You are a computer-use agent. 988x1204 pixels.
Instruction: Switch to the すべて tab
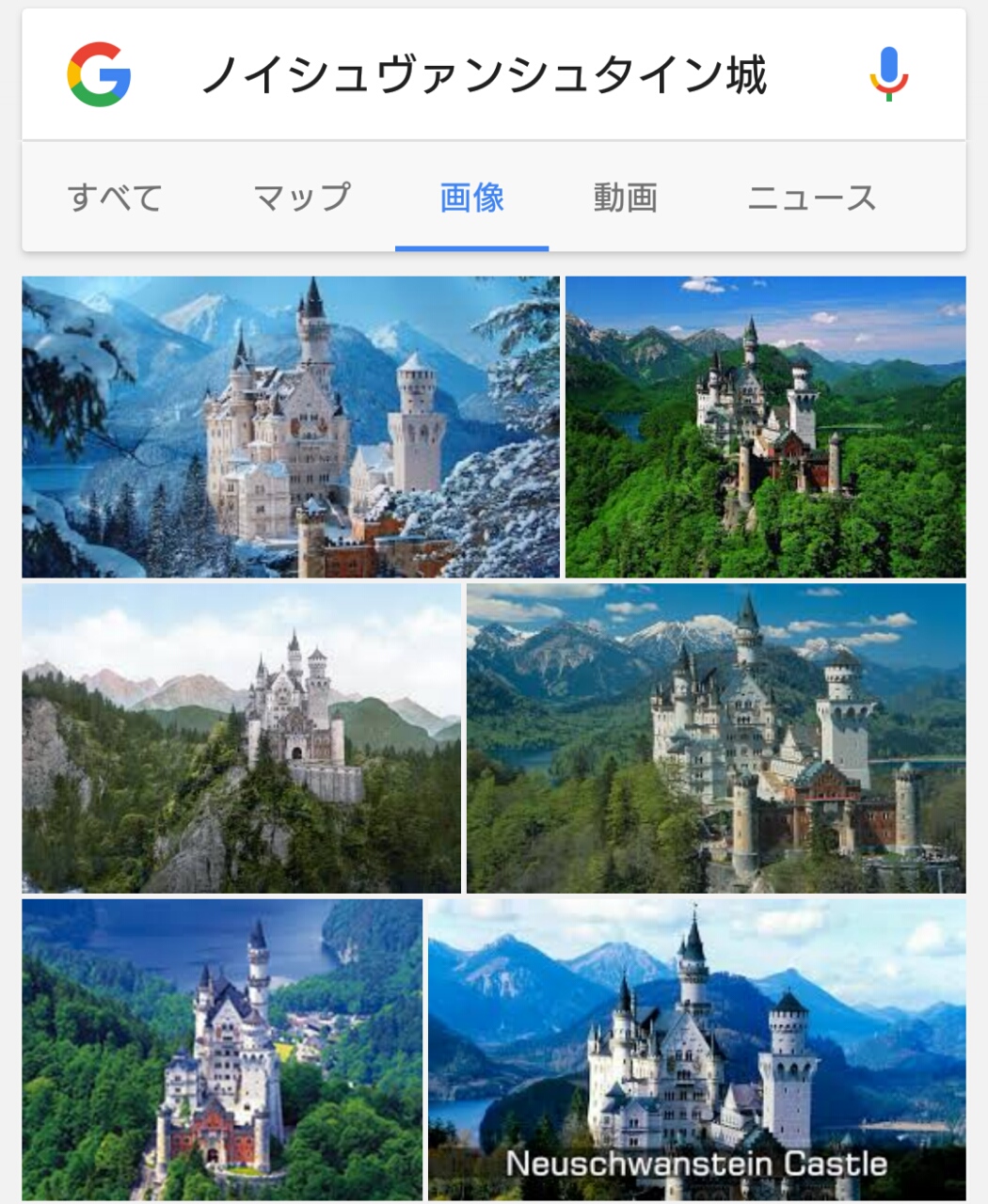(x=115, y=198)
